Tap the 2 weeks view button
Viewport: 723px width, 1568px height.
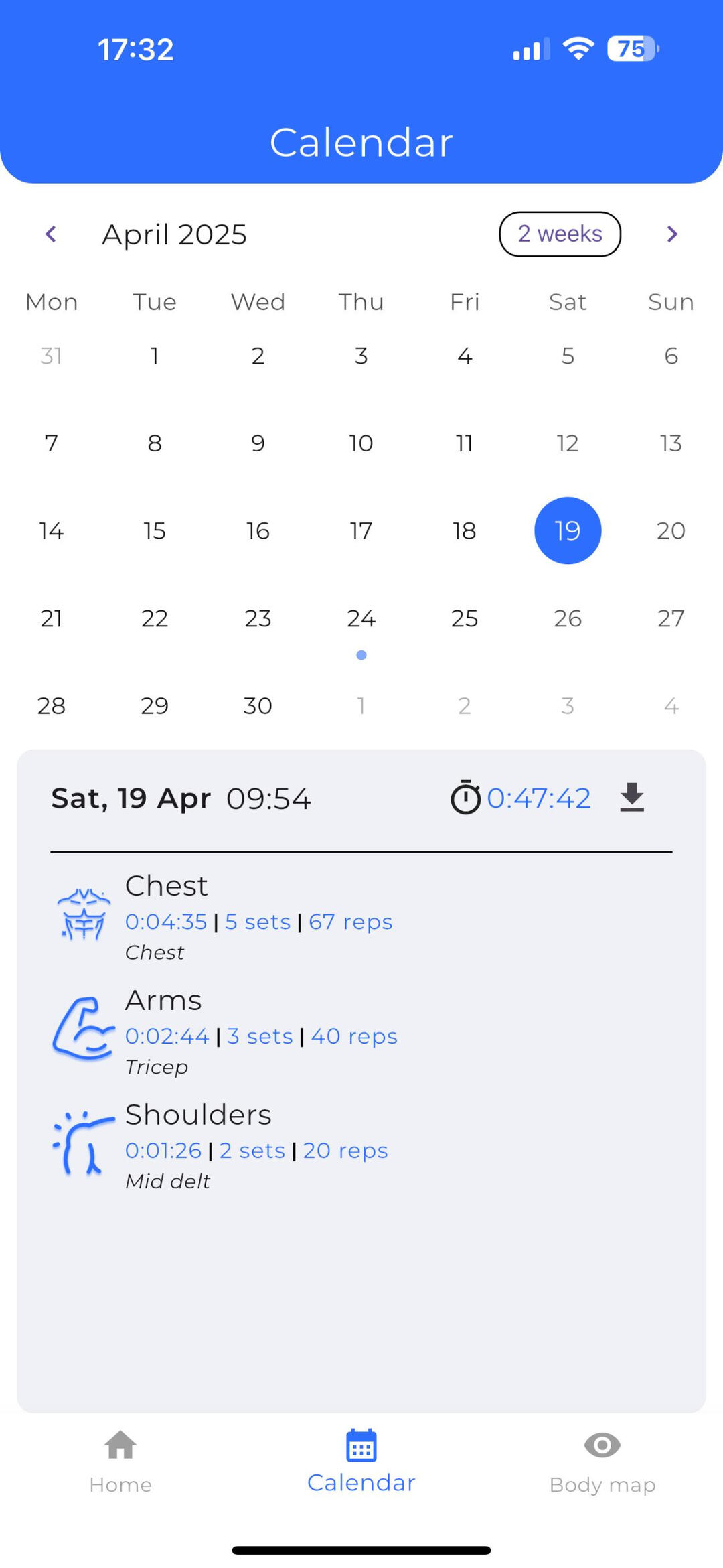560,234
